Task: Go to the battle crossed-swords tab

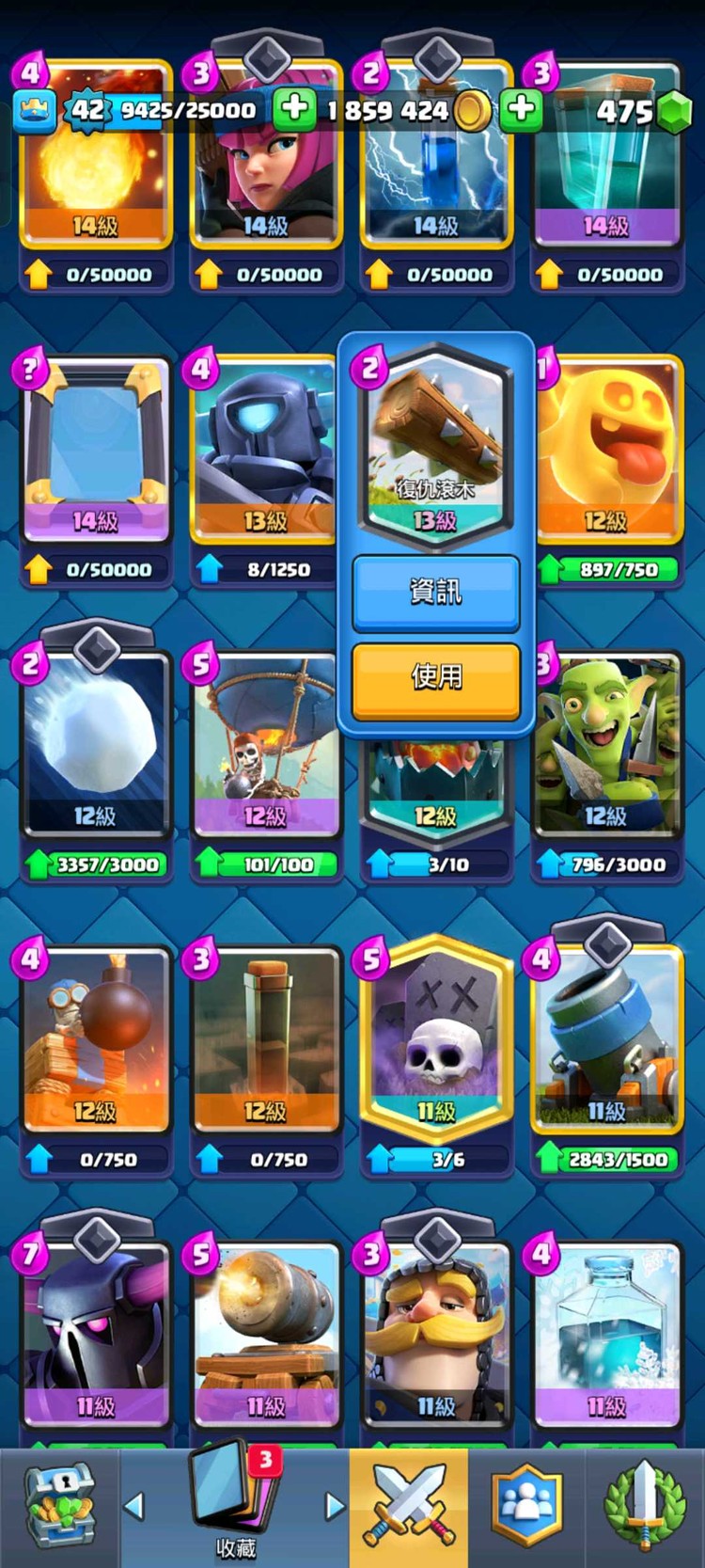Action: [408, 1507]
